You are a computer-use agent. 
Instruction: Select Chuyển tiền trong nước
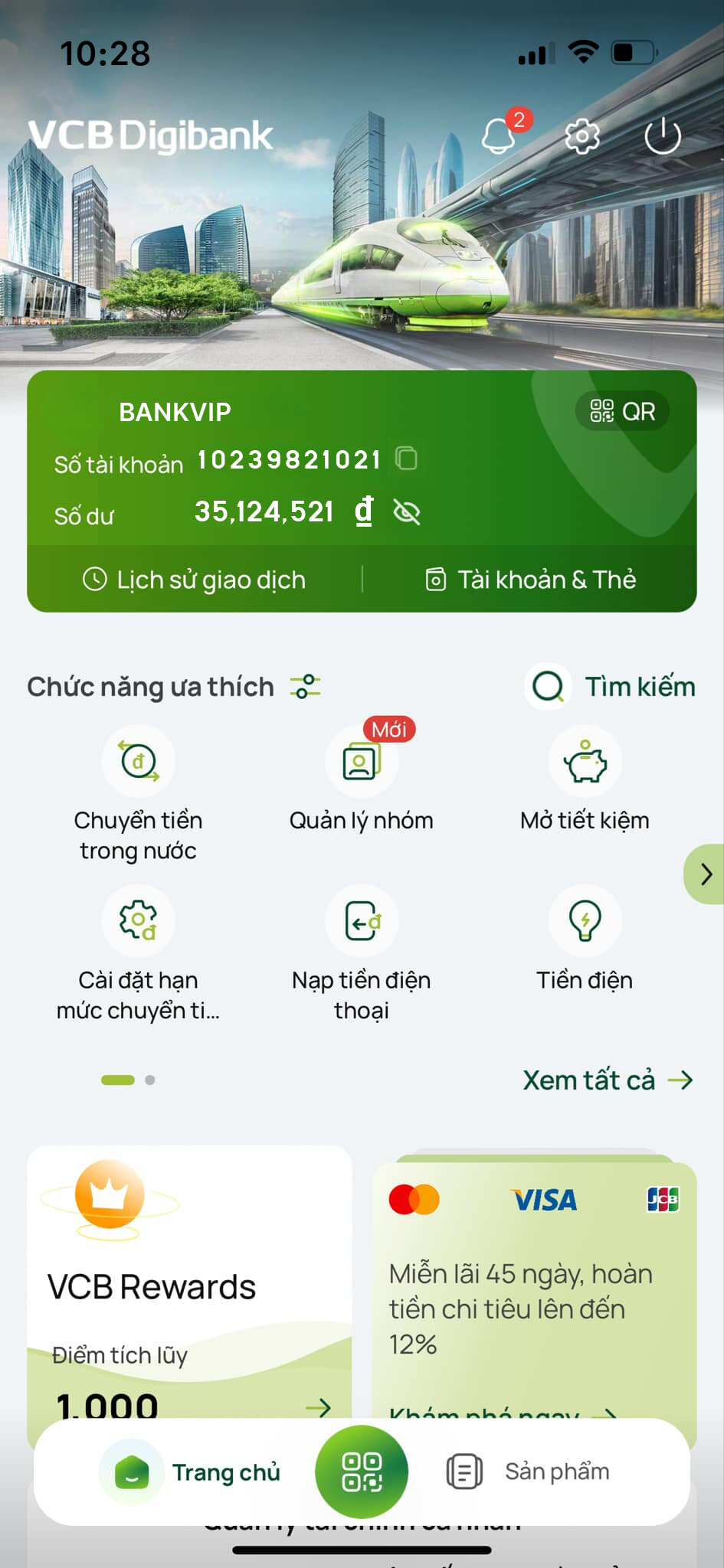139,793
